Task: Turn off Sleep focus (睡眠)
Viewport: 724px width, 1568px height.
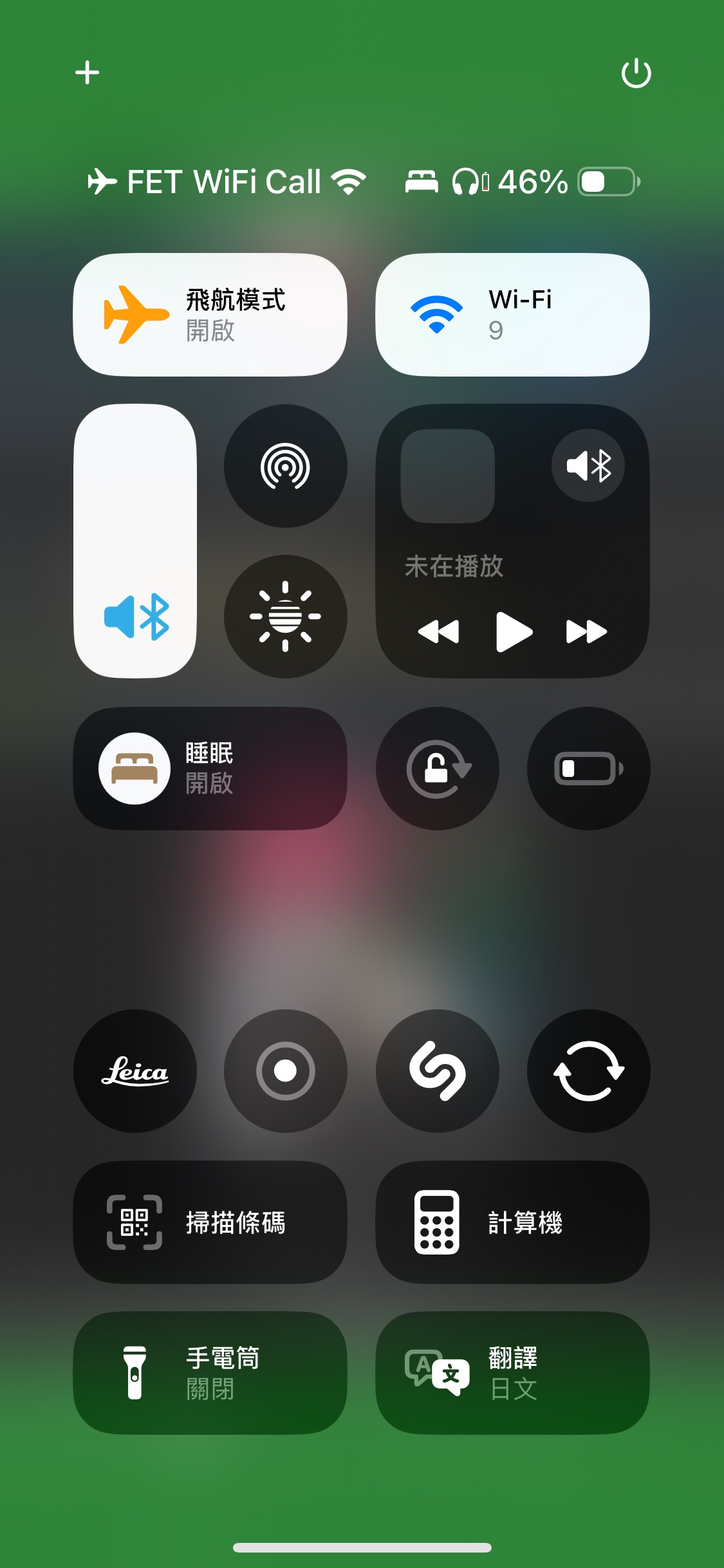Action: click(210, 769)
